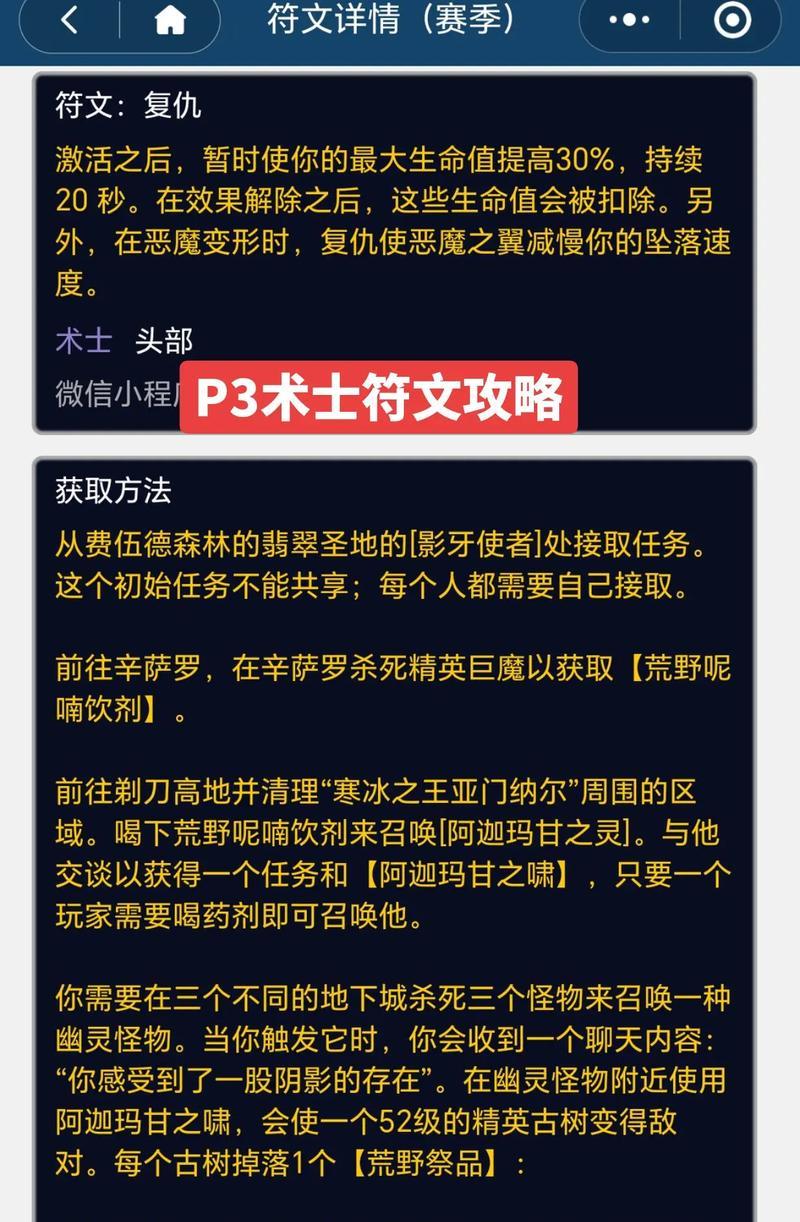
Task: Close the mini program
Action: point(733,20)
